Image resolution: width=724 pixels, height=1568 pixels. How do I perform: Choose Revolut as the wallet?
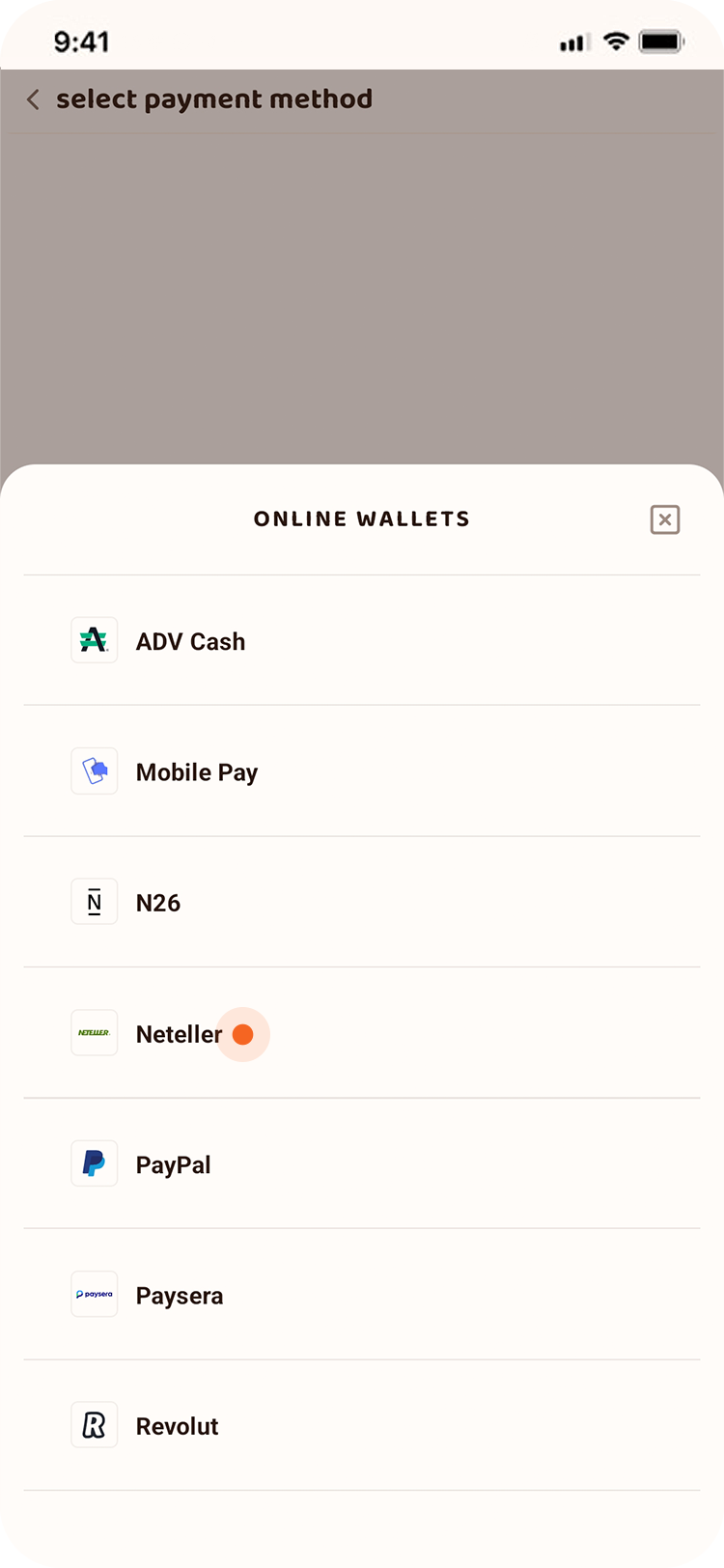point(362,1425)
